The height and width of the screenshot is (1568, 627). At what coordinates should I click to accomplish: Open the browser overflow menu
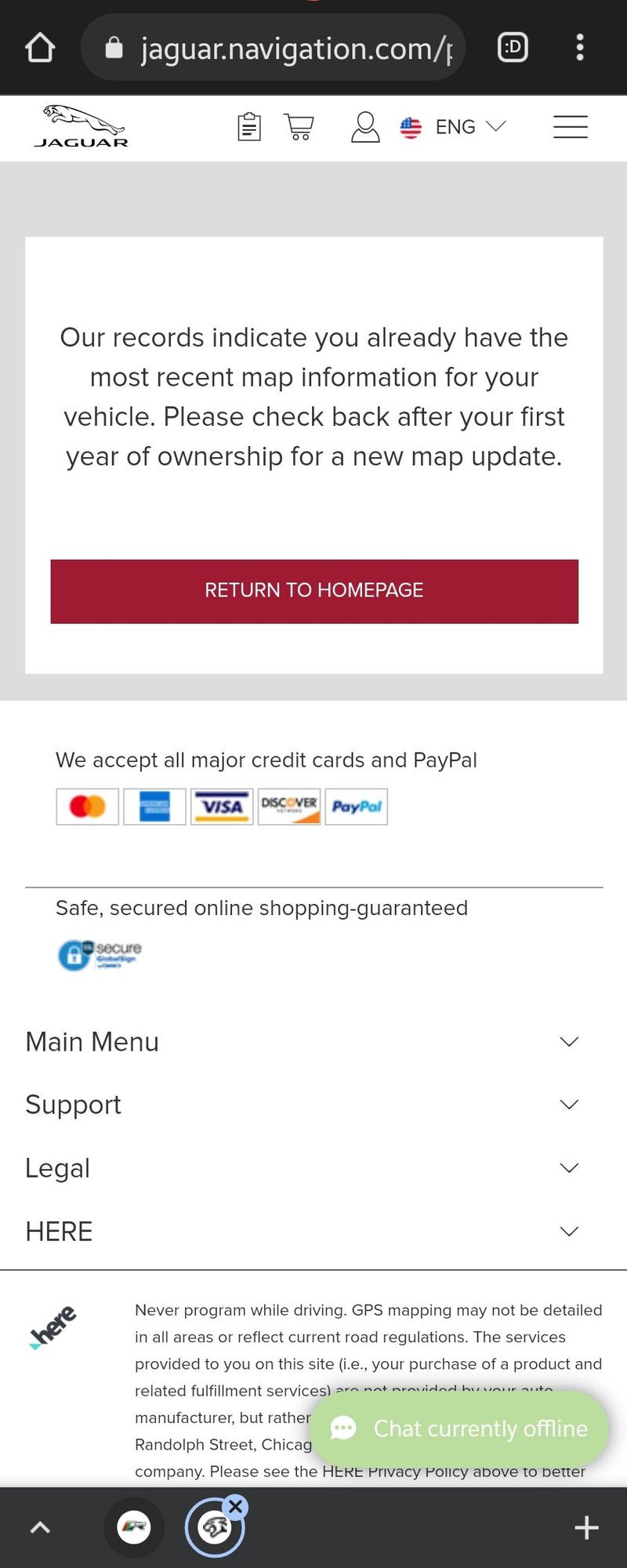[580, 48]
